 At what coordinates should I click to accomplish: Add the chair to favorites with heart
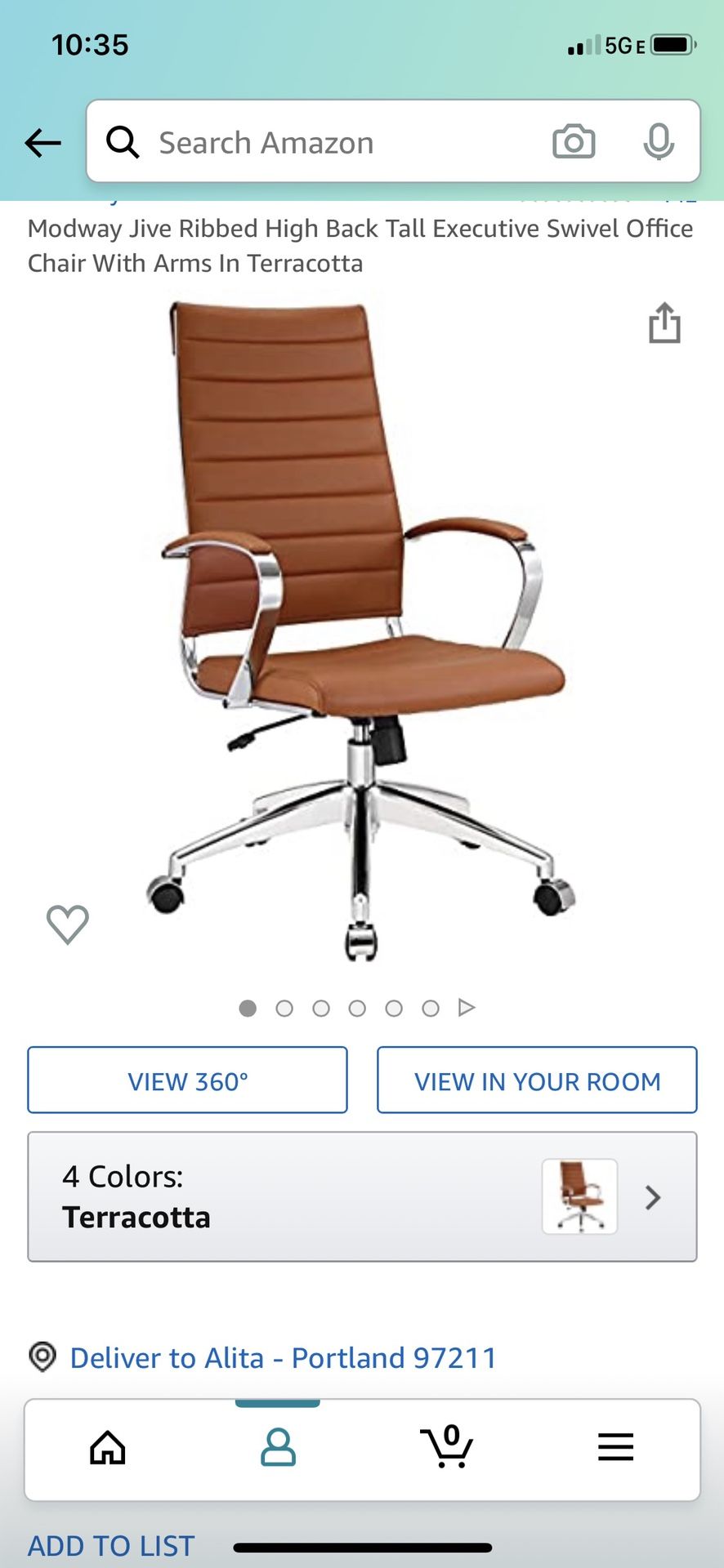coord(68,924)
